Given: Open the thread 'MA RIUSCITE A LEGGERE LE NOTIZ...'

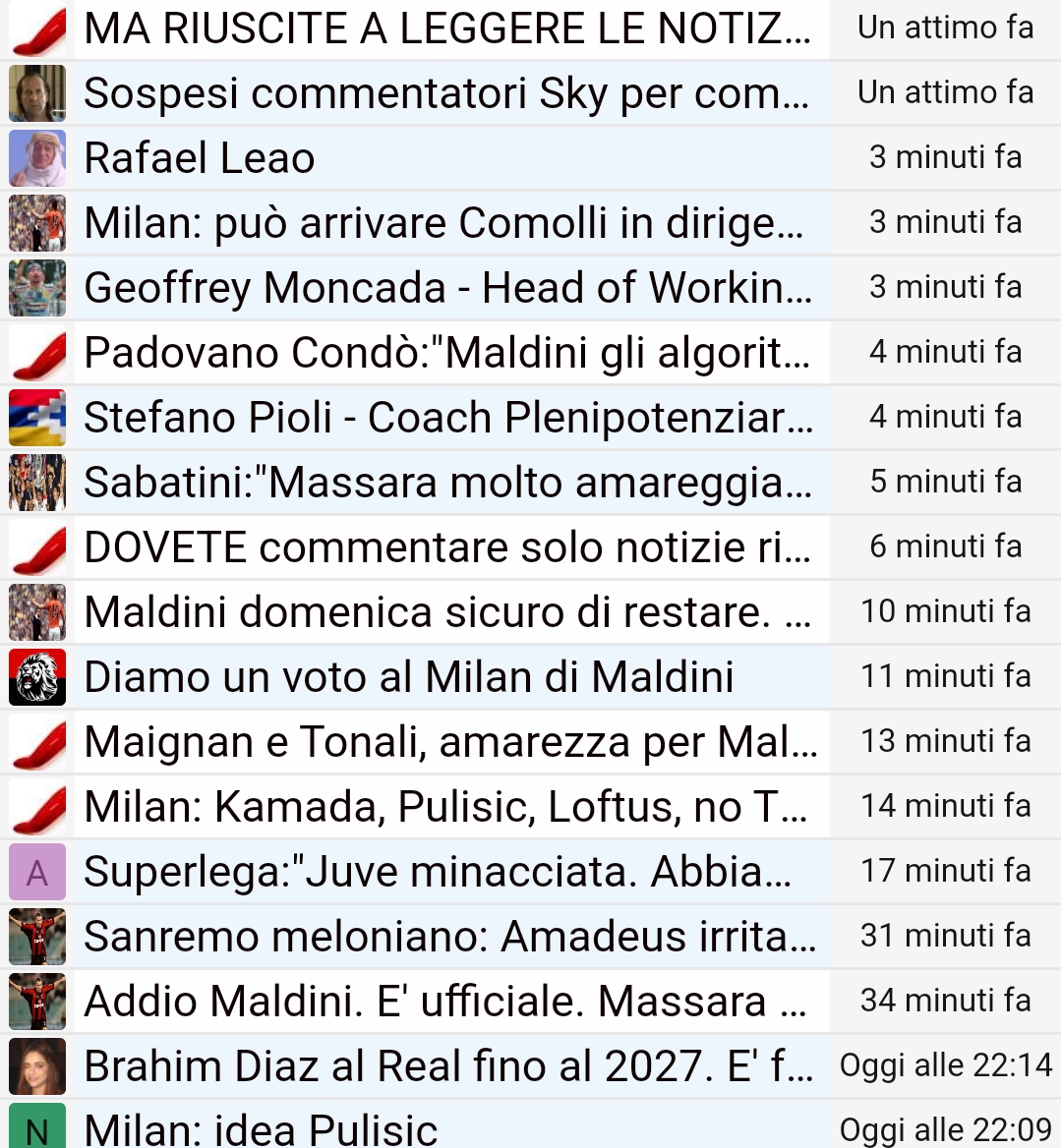Looking at the screenshot, I should (x=447, y=29).
